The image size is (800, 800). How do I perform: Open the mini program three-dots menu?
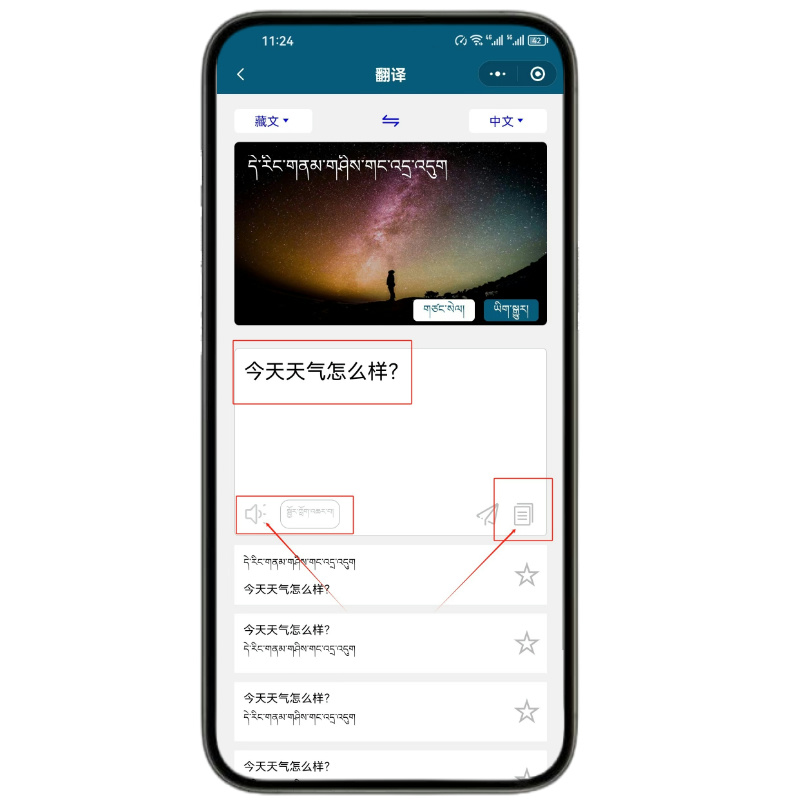coord(499,74)
